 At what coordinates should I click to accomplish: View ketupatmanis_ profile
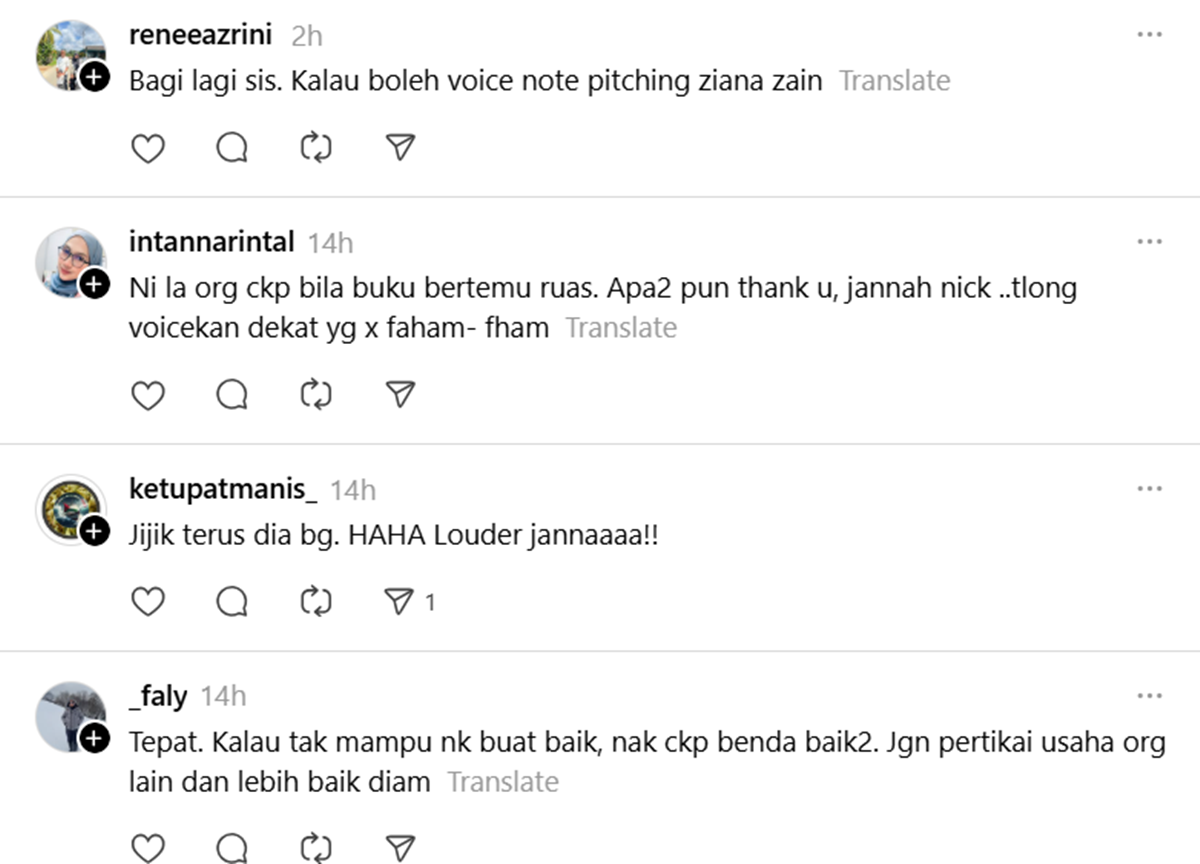224,489
